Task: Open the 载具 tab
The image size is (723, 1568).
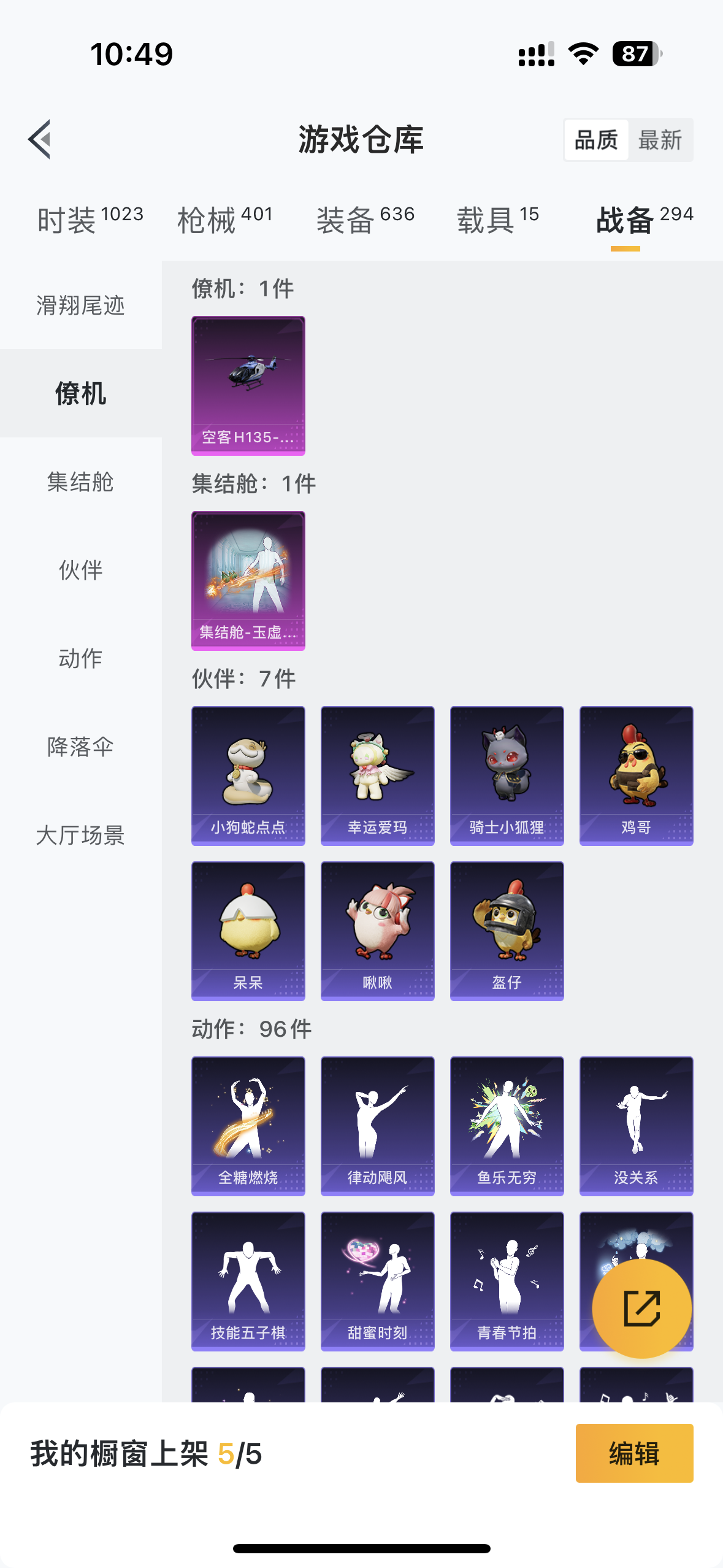Action: pos(497,220)
